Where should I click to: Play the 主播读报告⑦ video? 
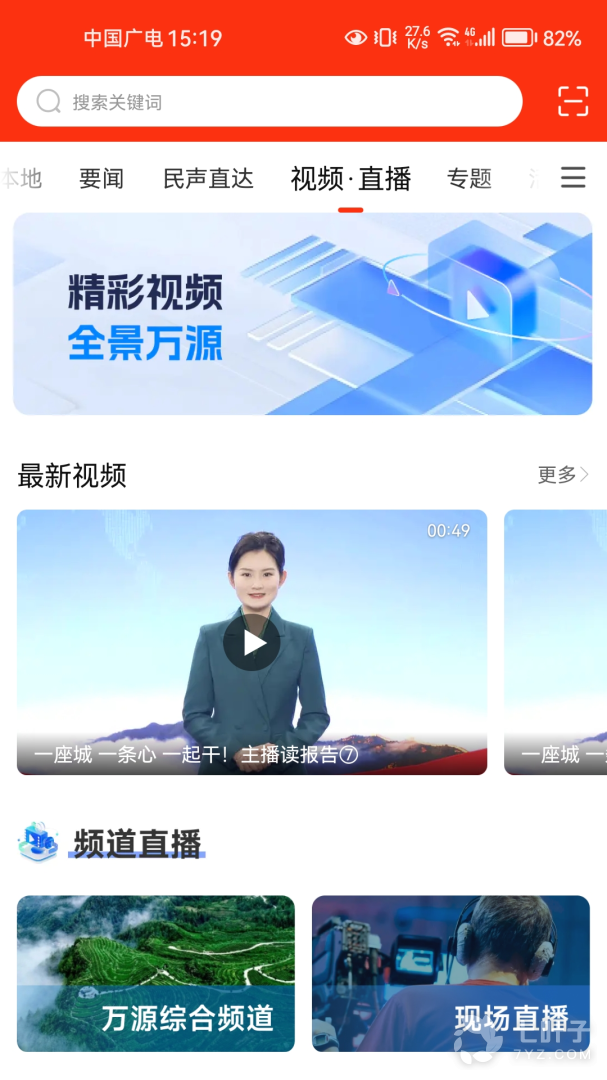tap(252, 642)
